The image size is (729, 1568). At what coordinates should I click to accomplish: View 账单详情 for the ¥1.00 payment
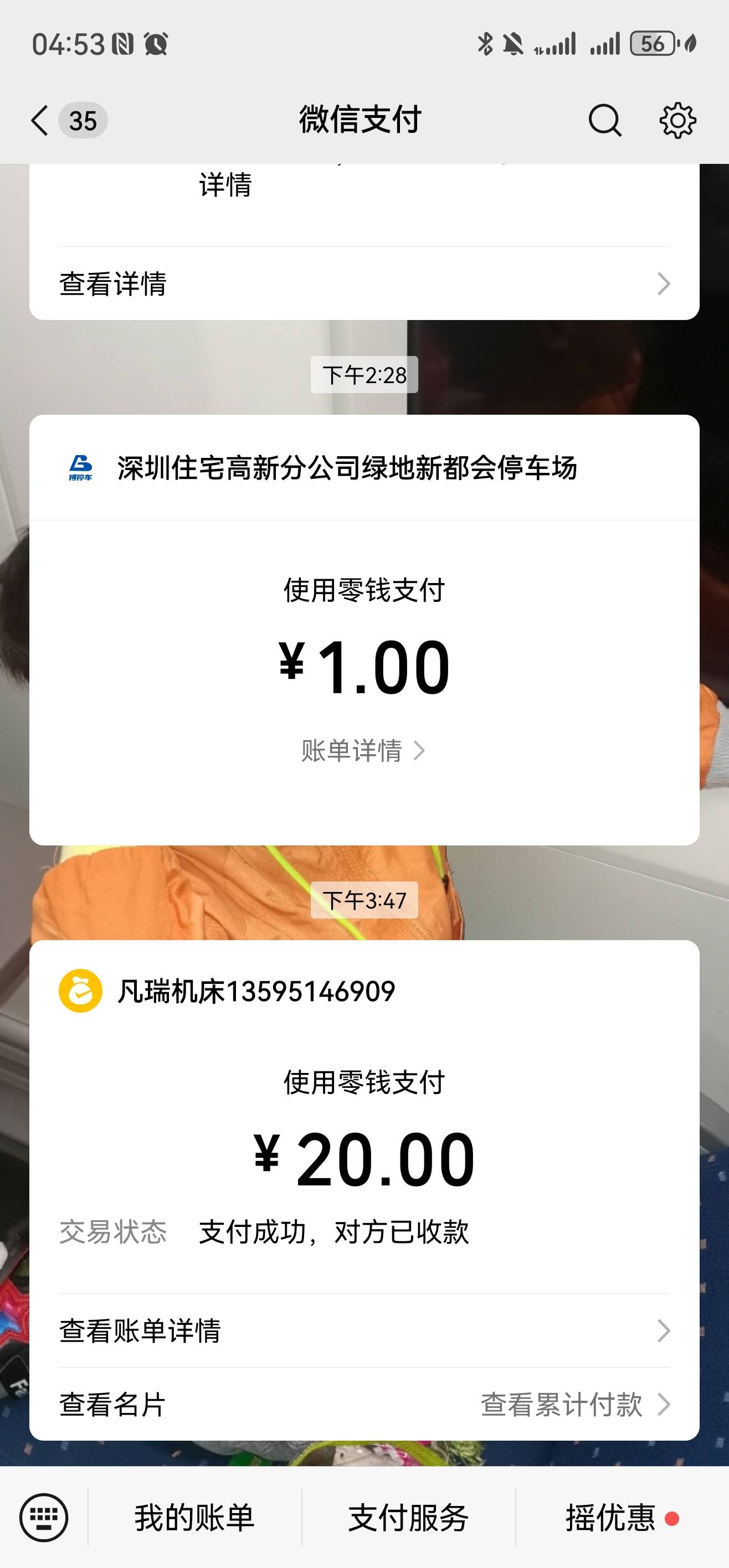[x=363, y=751]
